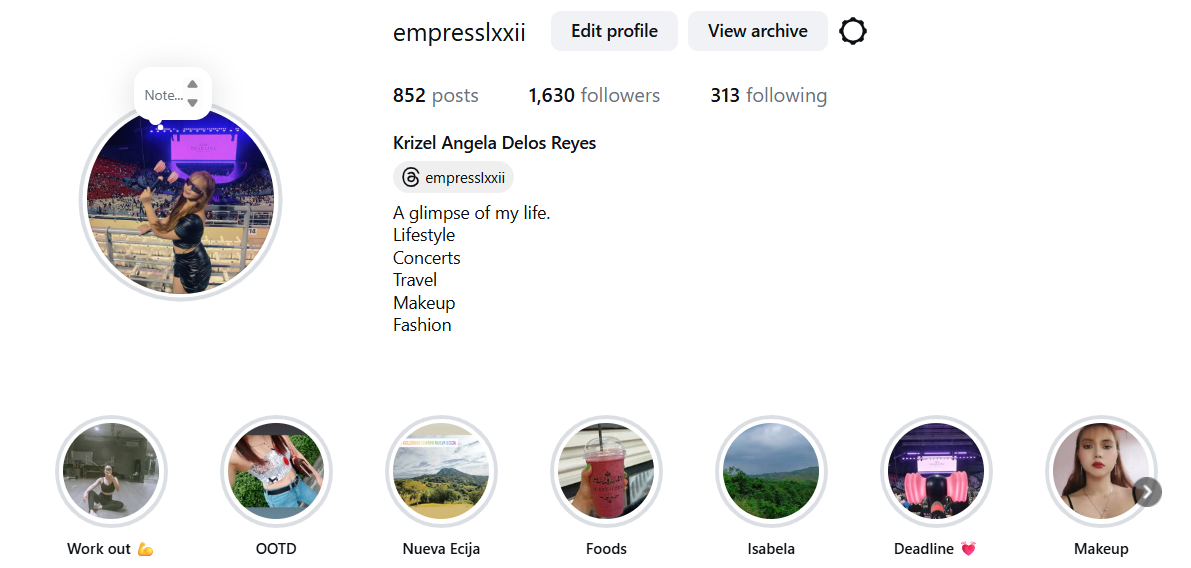Open the empresslxxii Threads link

[x=453, y=178]
